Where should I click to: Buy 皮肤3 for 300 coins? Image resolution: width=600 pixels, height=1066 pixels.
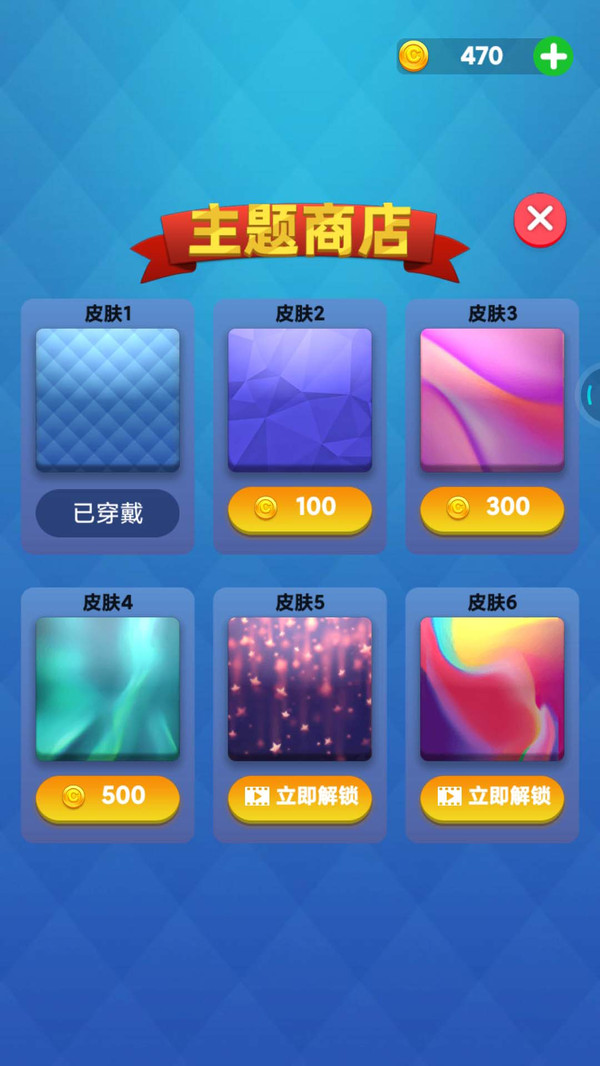492,508
